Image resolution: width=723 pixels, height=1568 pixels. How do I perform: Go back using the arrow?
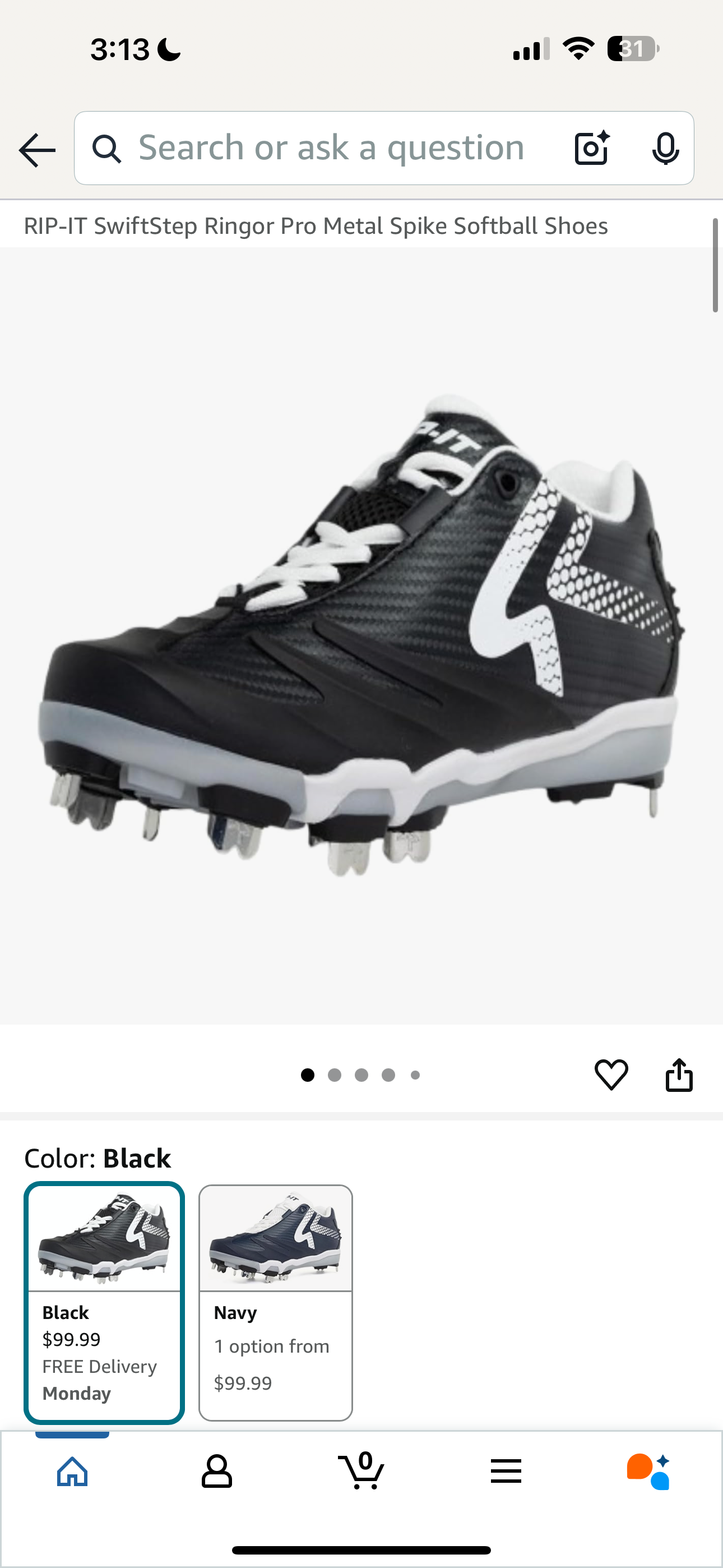point(37,149)
